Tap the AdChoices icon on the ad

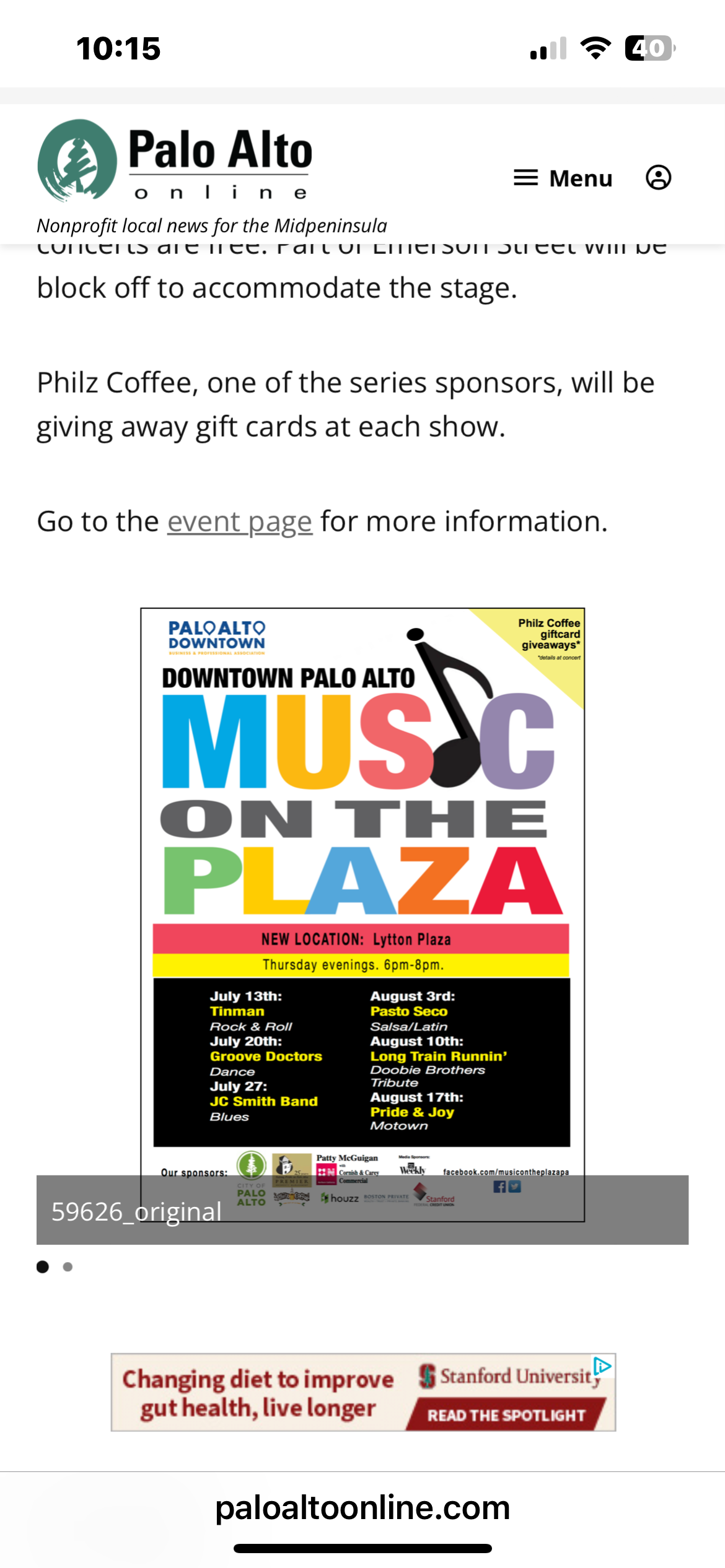pyautogui.click(x=603, y=1365)
